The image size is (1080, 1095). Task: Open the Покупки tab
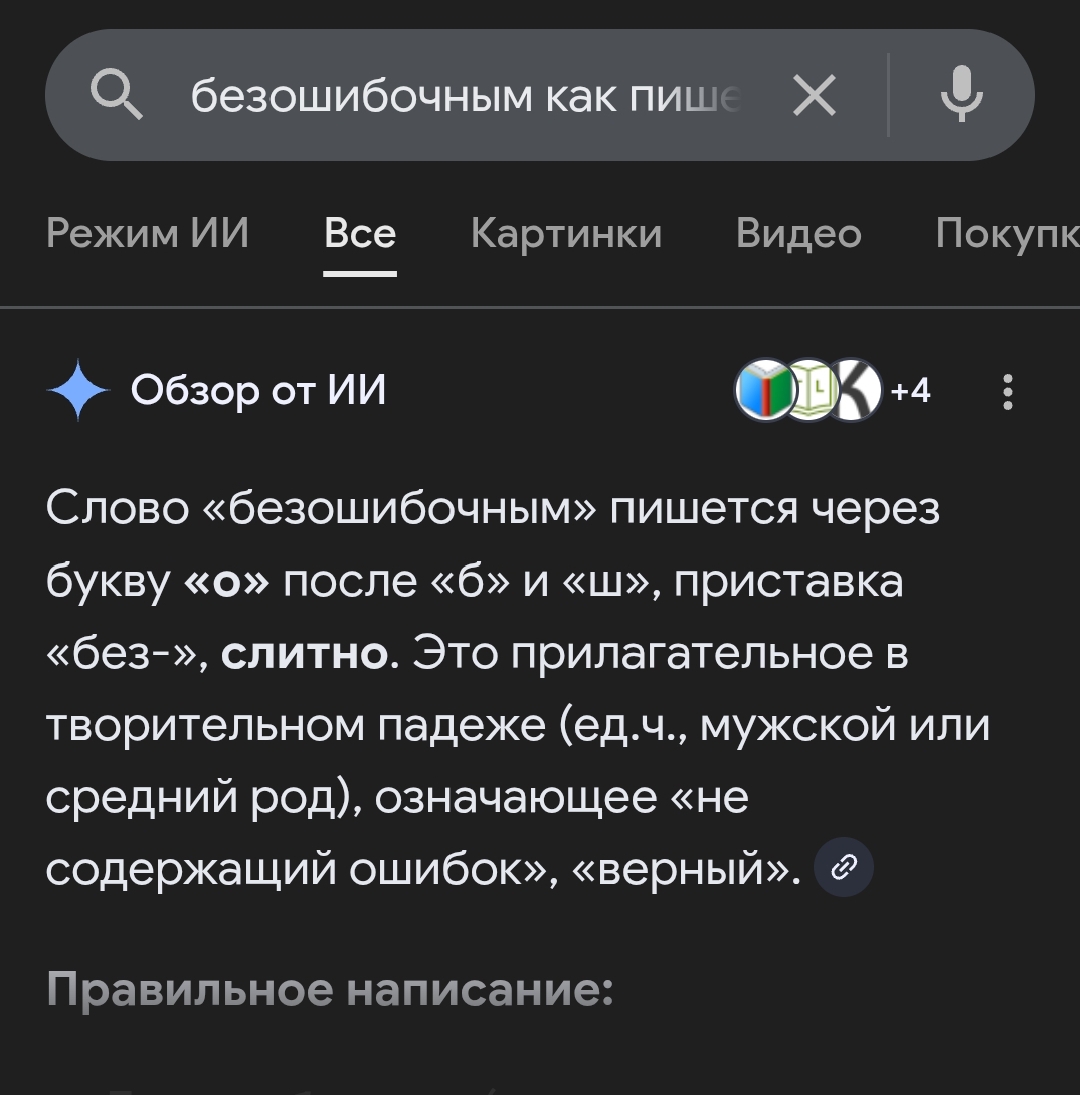coord(1007,233)
